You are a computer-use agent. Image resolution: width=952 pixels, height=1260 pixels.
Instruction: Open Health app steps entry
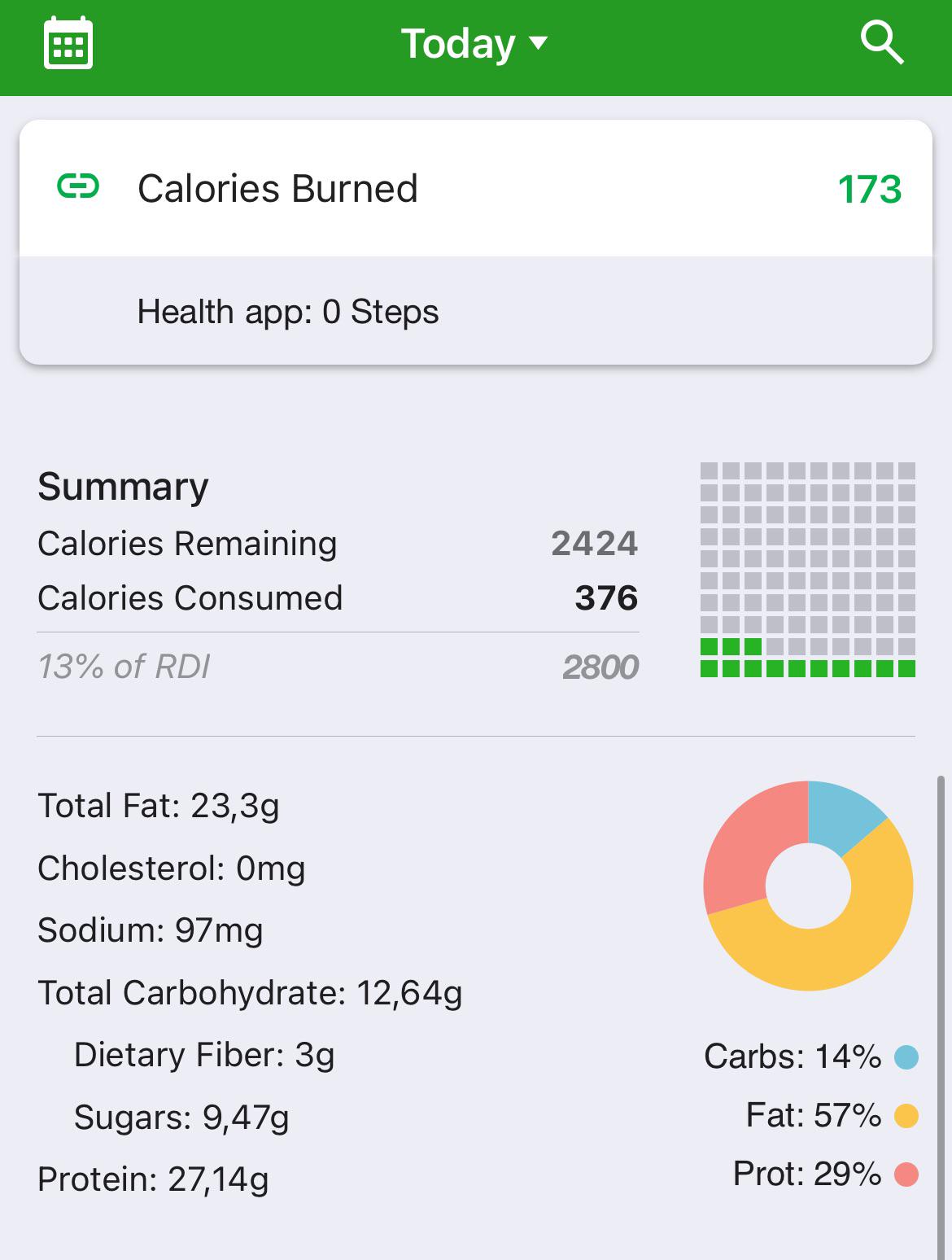[475, 312]
